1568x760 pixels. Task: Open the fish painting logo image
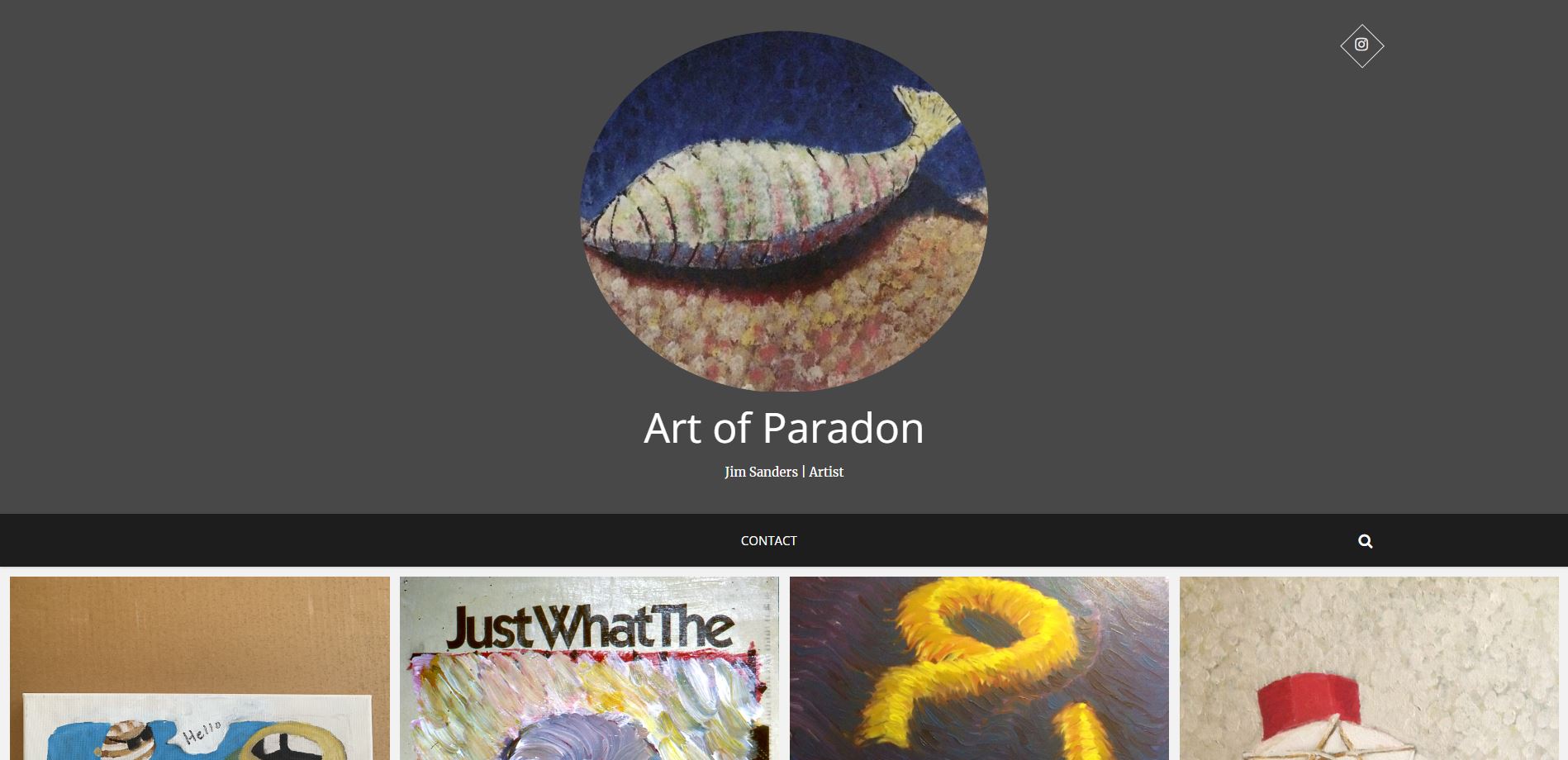tap(783, 211)
